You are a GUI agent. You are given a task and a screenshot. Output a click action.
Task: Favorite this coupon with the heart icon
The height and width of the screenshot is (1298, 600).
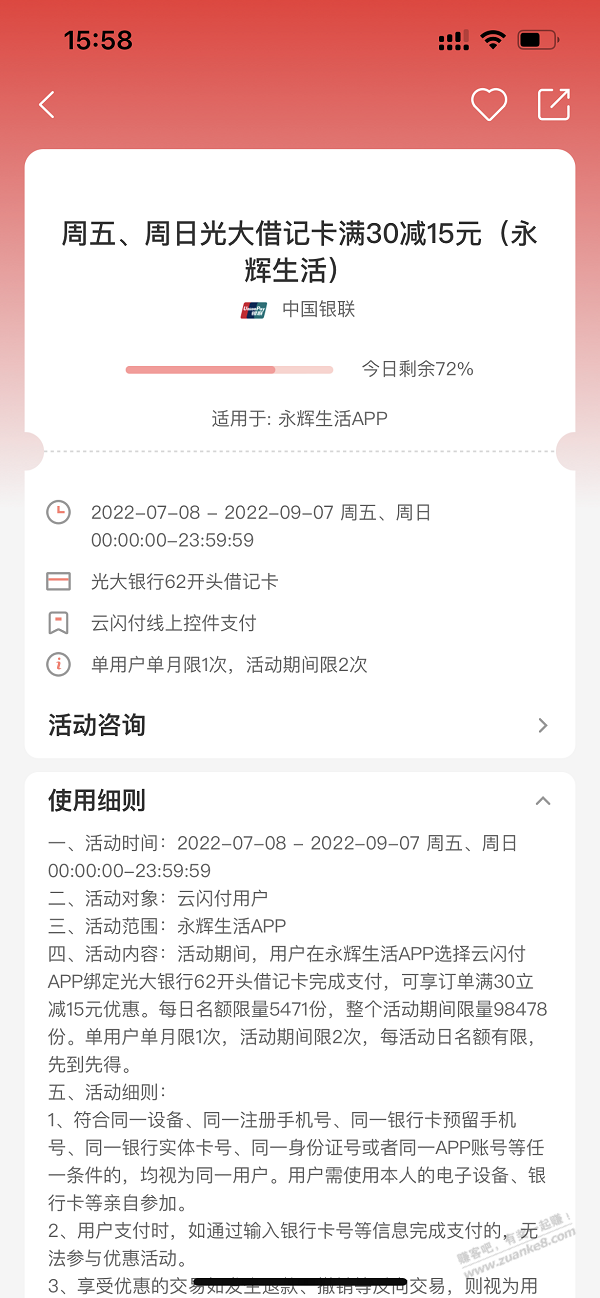point(489,105)
